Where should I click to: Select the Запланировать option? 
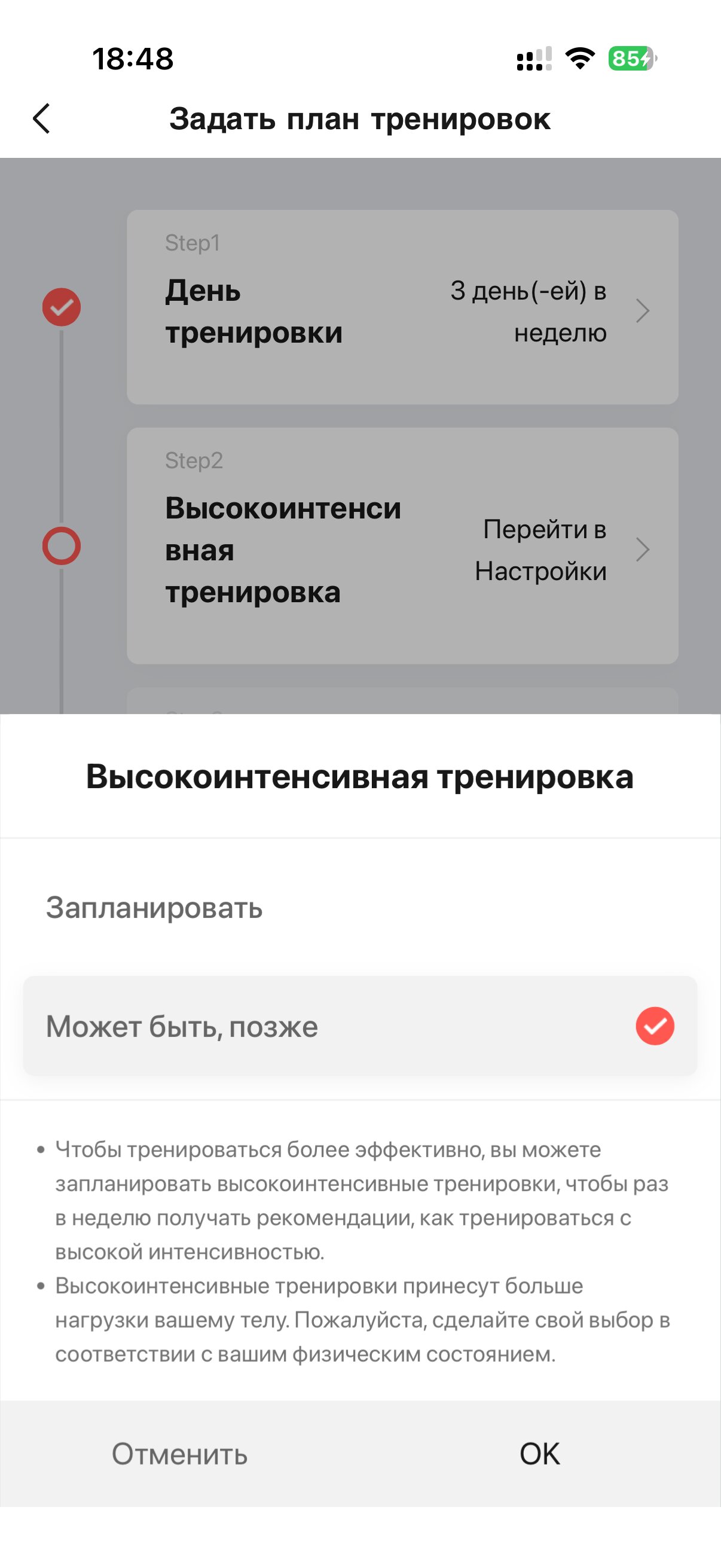[x=359, y=907]
